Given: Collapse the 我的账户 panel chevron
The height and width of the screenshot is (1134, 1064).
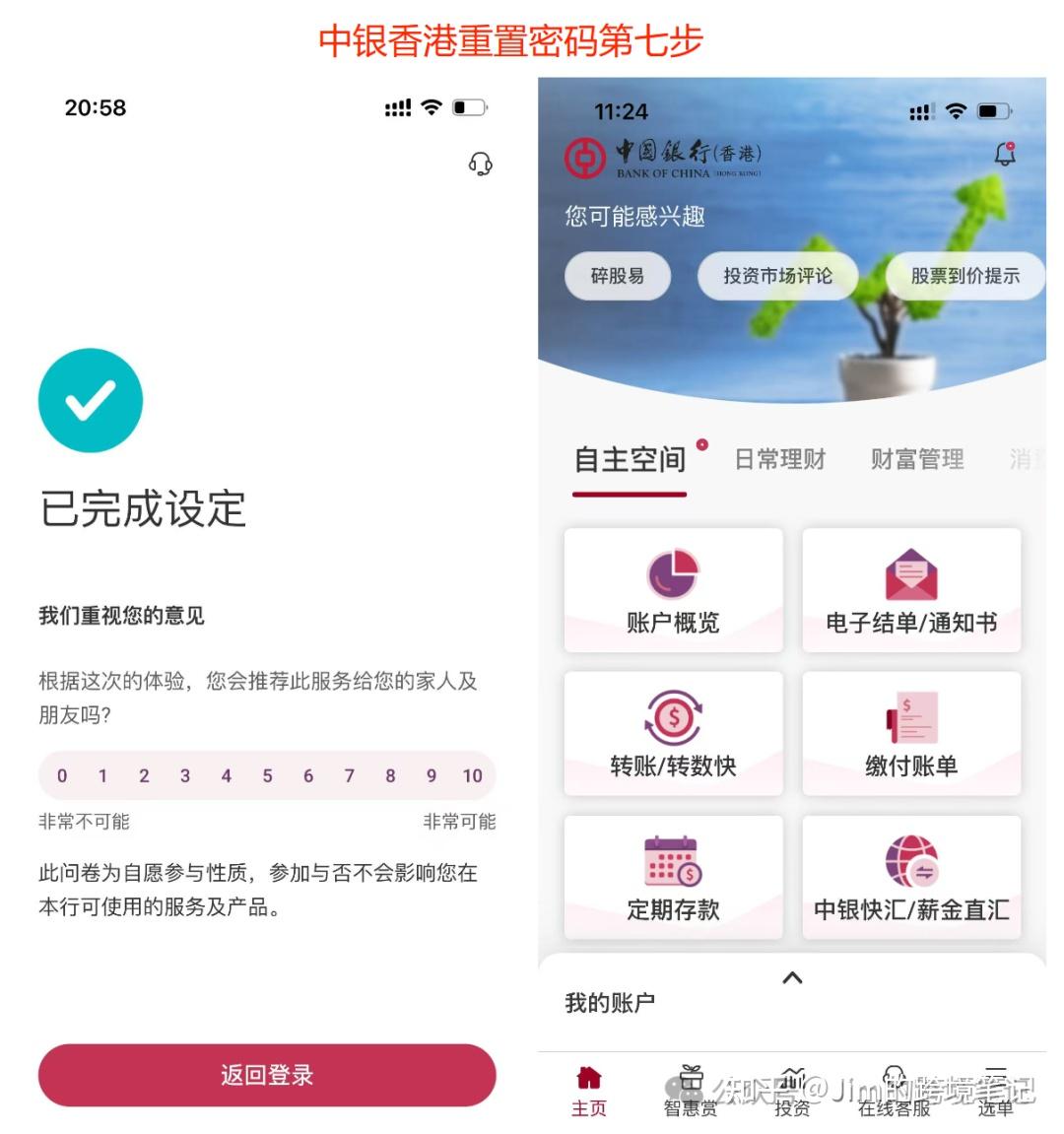Looking at the screenshot, I should (x=791, y=976).
